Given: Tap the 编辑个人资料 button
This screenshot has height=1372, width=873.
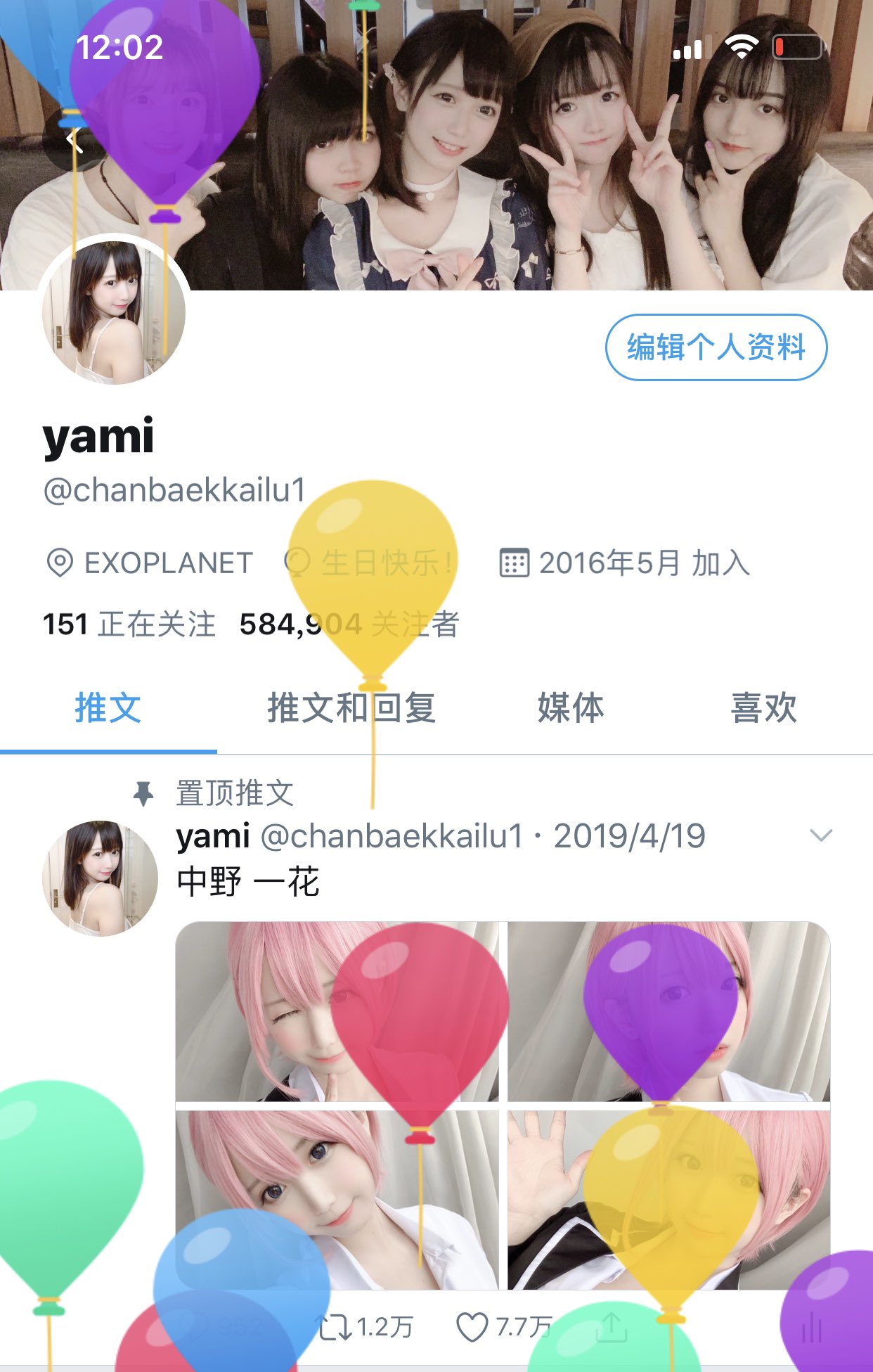Looking at the screenshot, I should tap(716, 347).
